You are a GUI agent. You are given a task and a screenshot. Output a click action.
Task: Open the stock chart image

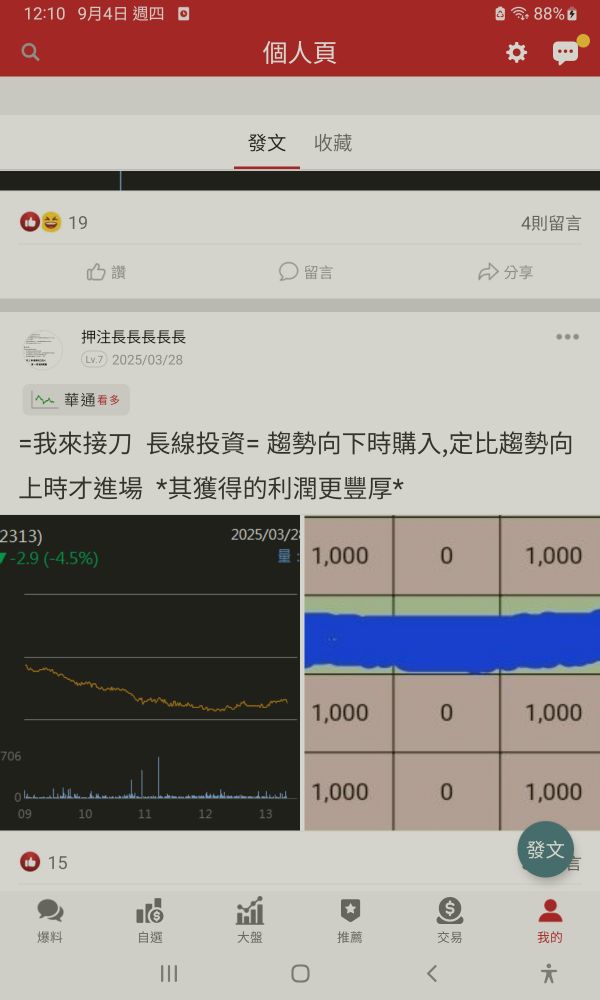click(x=150, y=672)
